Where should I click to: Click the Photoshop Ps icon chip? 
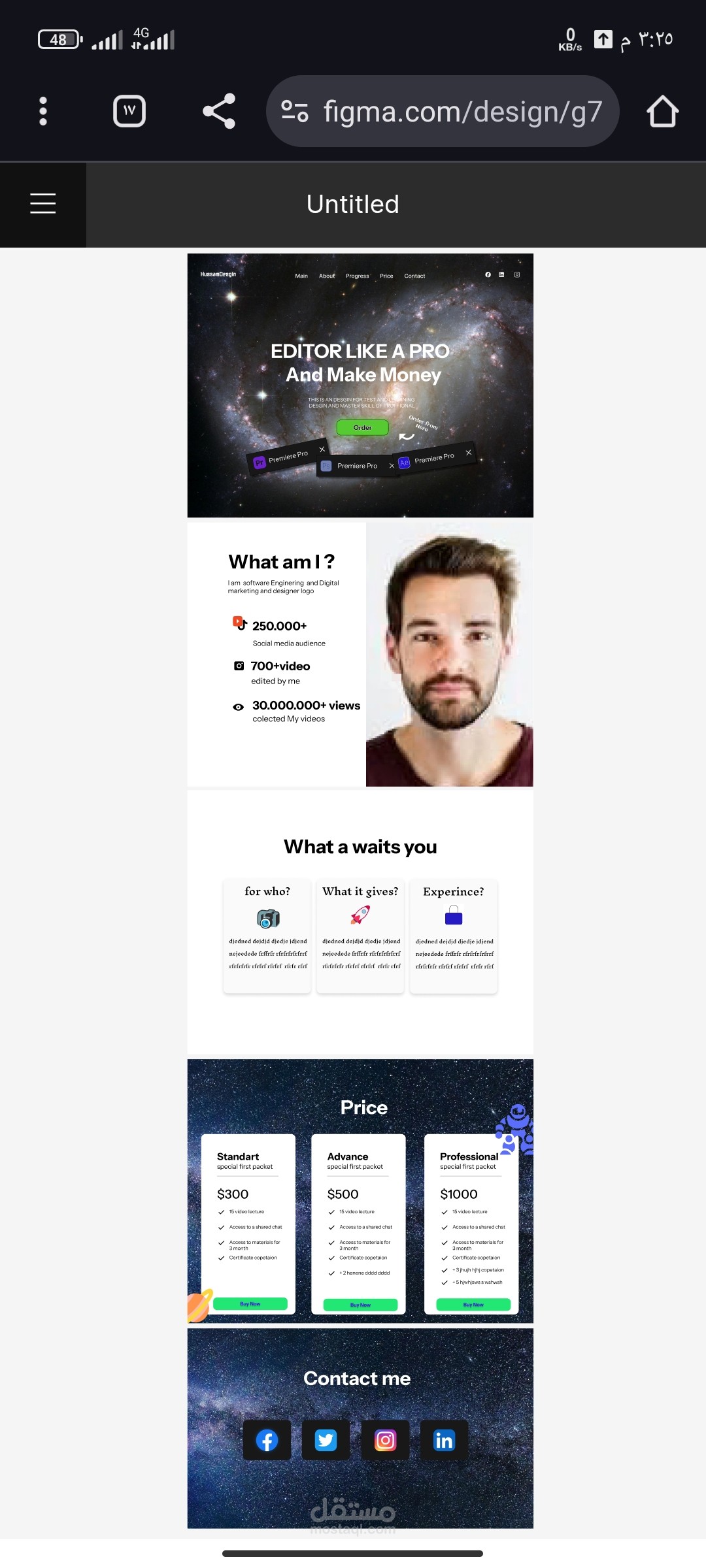[x=327, y=465]
